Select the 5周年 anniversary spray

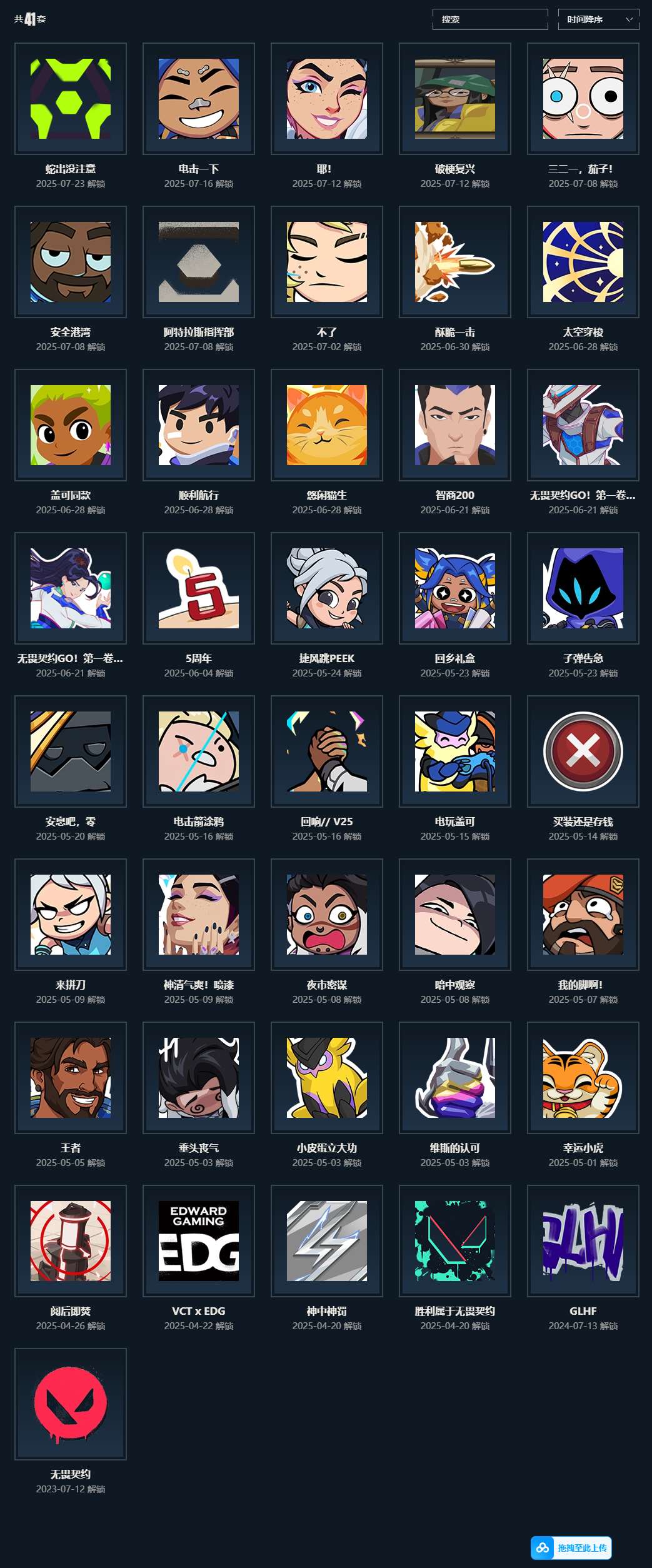199,588
